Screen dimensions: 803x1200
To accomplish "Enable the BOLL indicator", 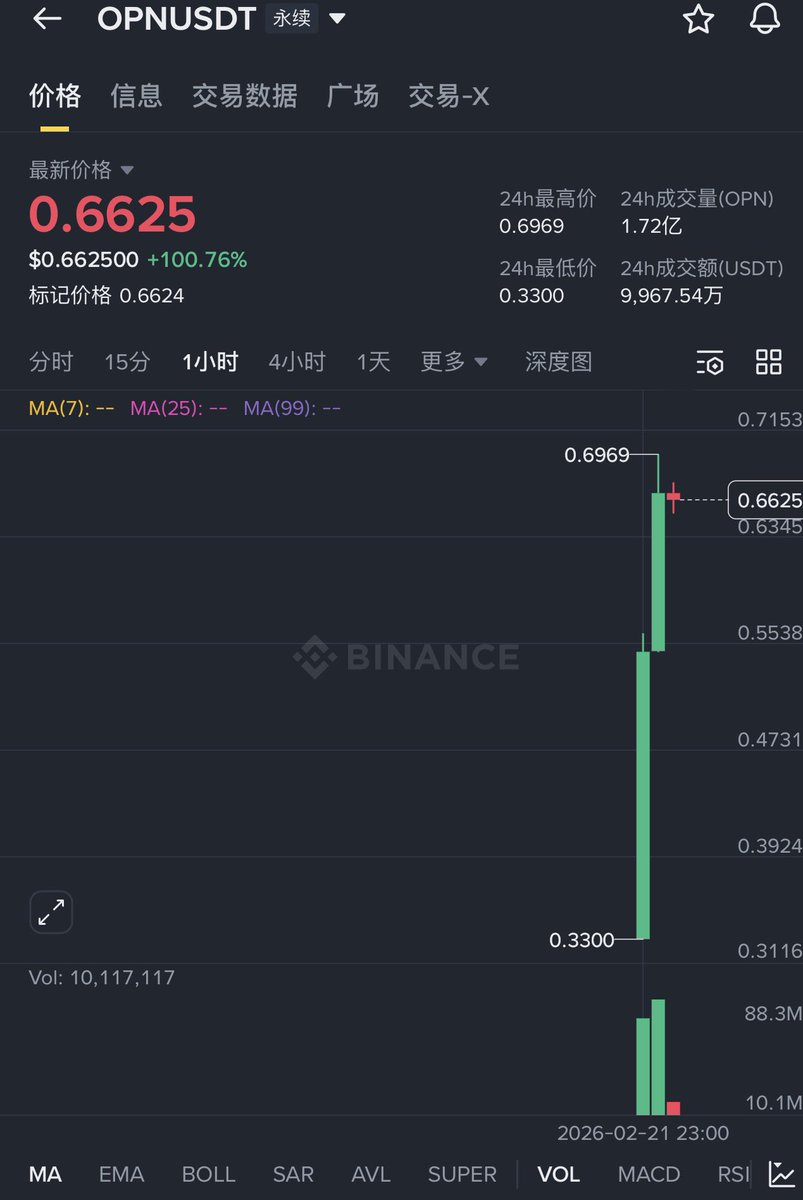I will 208,1174.
